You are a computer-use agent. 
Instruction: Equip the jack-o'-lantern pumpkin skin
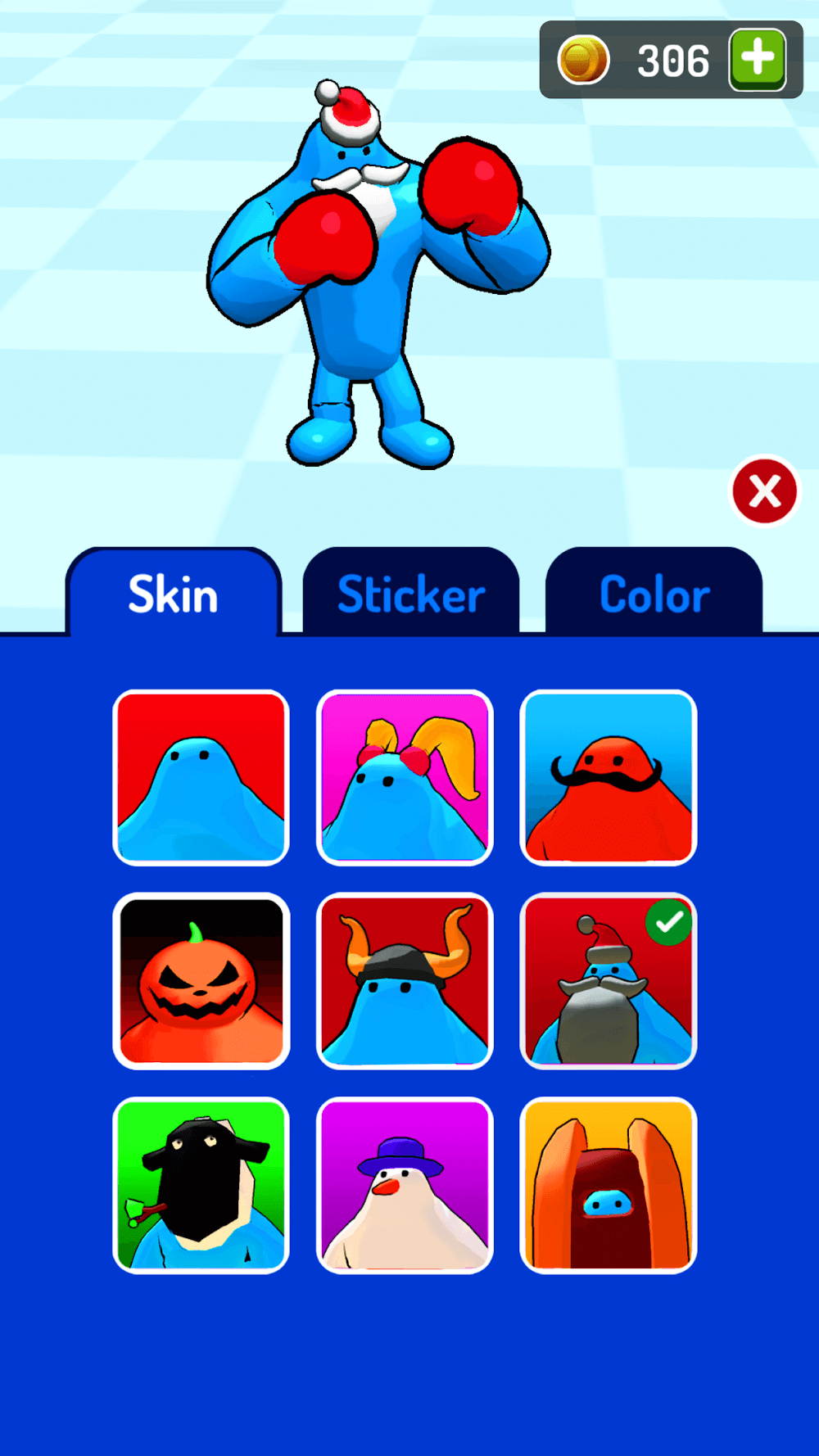point(201,980)
